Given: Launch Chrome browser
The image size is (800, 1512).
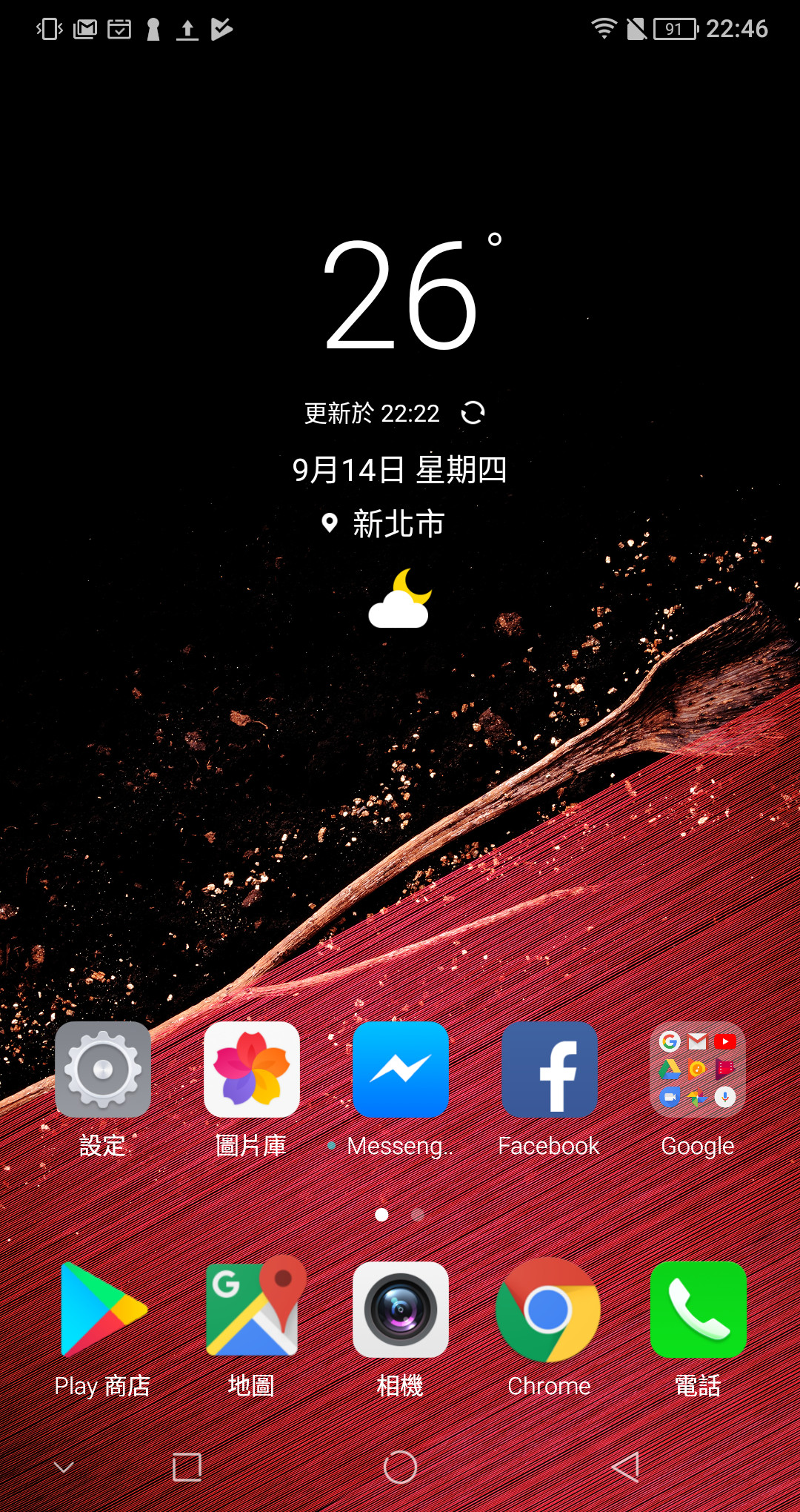Looking at the screenshot, I should click(x=549, y=1310).
